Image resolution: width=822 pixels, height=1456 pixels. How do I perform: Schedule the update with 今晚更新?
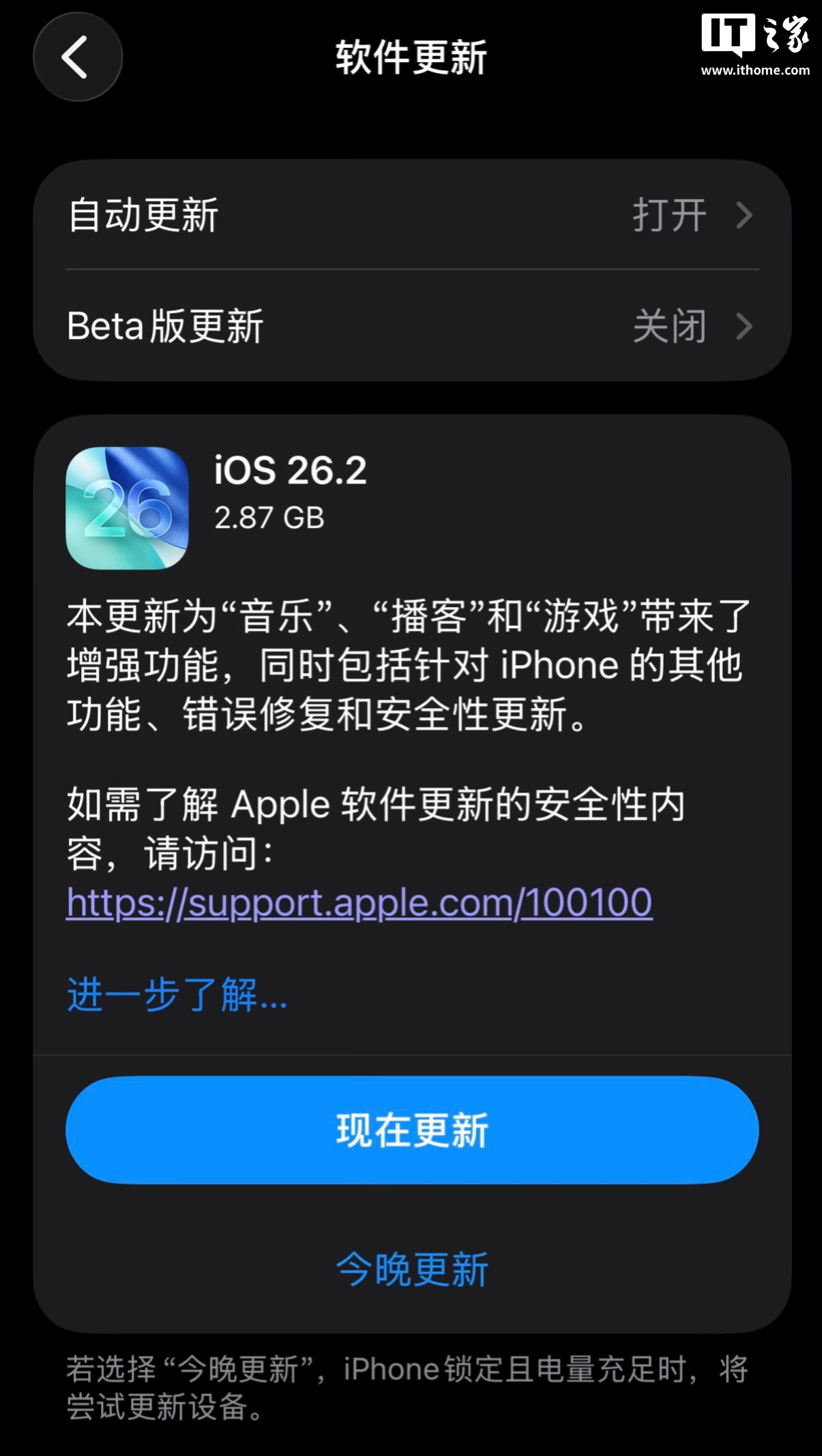tap(411, 1269)
